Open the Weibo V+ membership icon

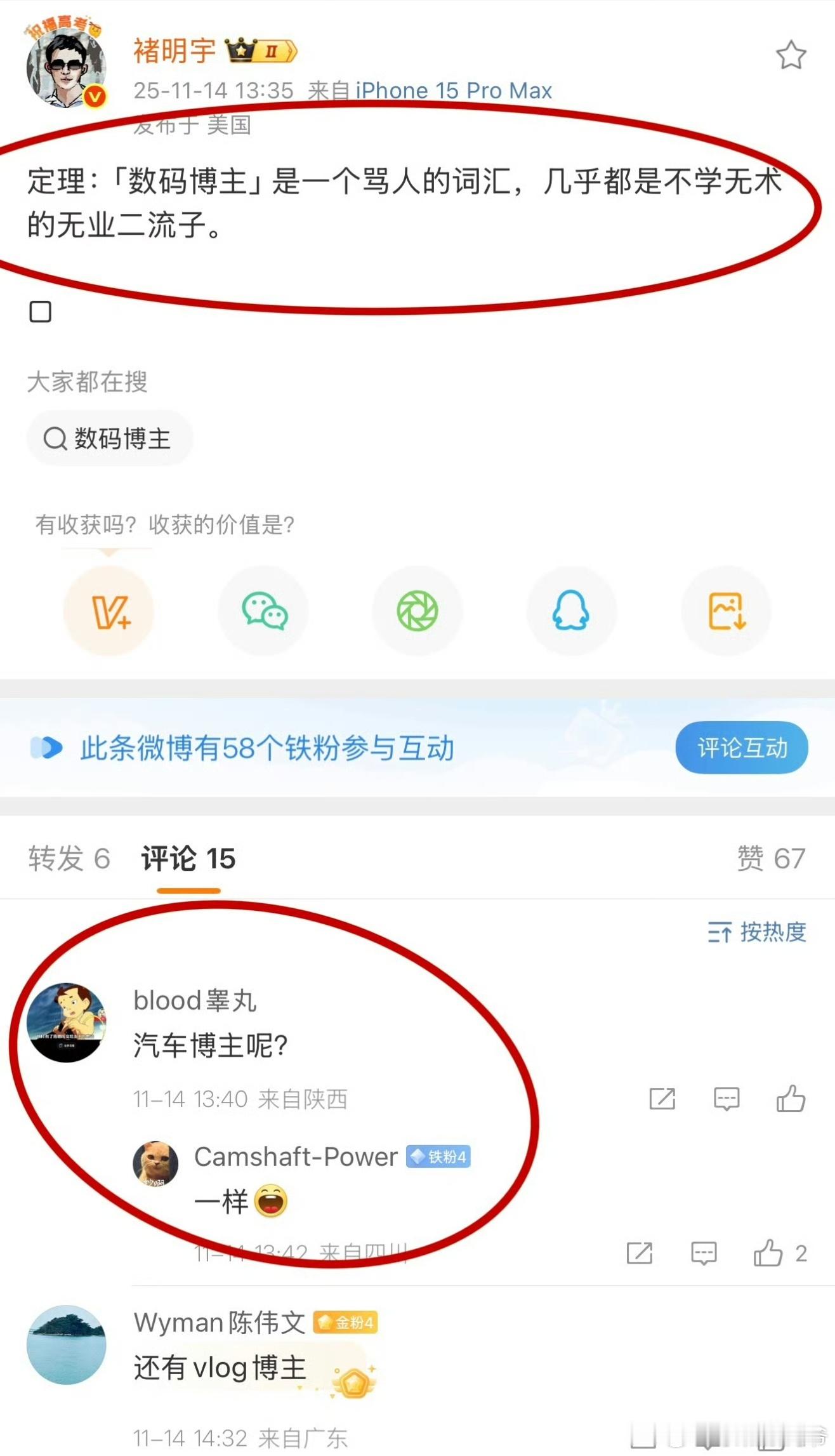108,611
